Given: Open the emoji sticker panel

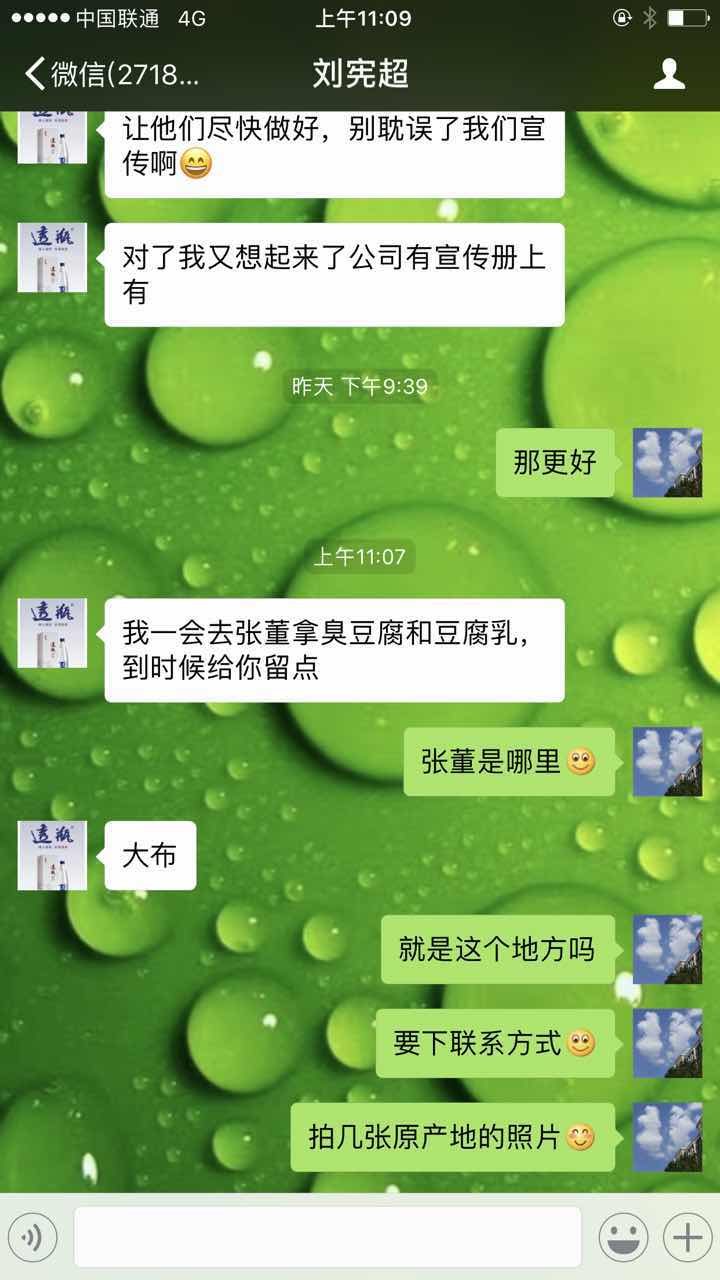Looking at the screenshot, I should [x=622, y=1238].
